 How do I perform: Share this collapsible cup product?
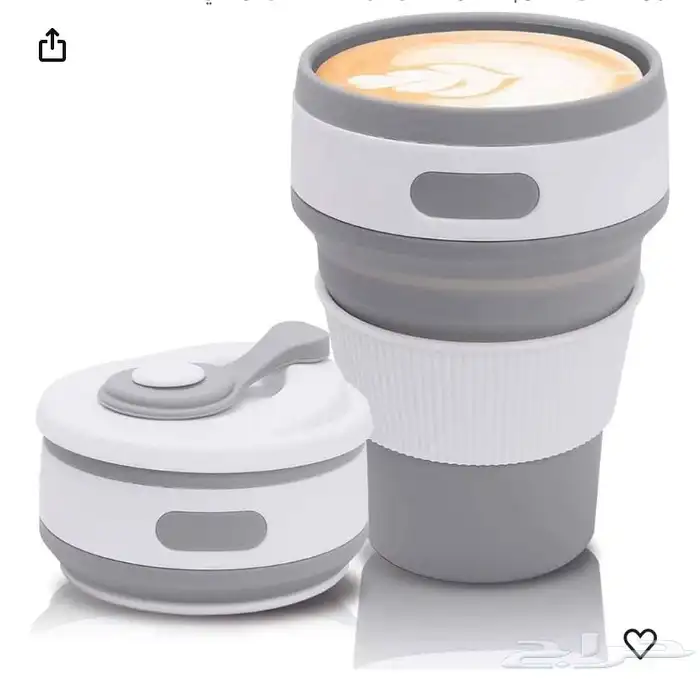(x=52, y=45)
